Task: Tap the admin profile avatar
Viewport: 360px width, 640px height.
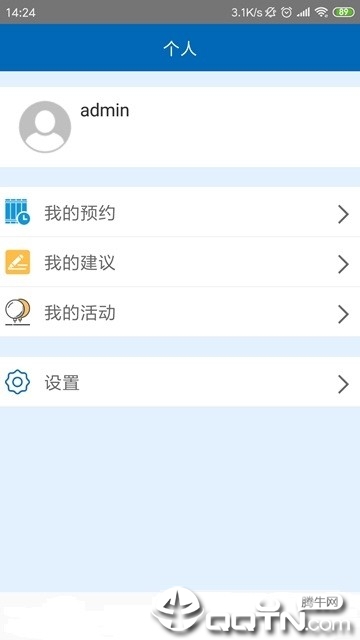Action: (45, 127)
